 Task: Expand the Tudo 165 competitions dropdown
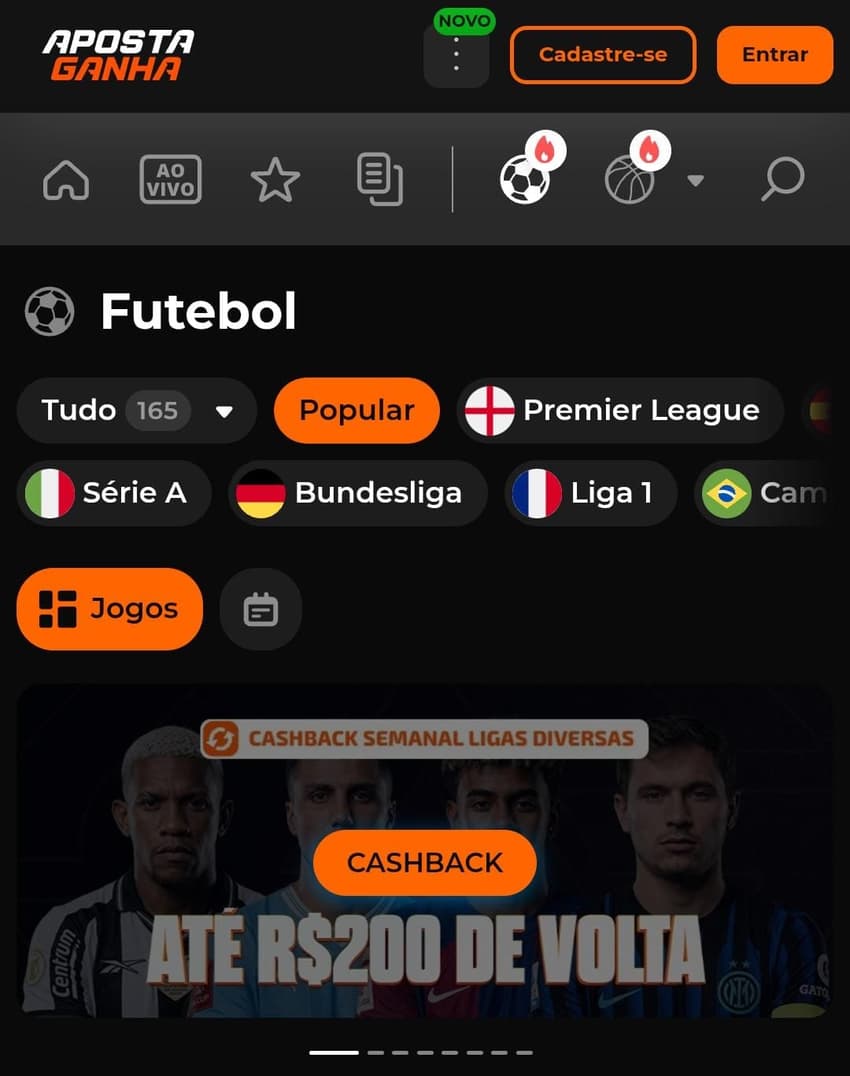[137, 410]
